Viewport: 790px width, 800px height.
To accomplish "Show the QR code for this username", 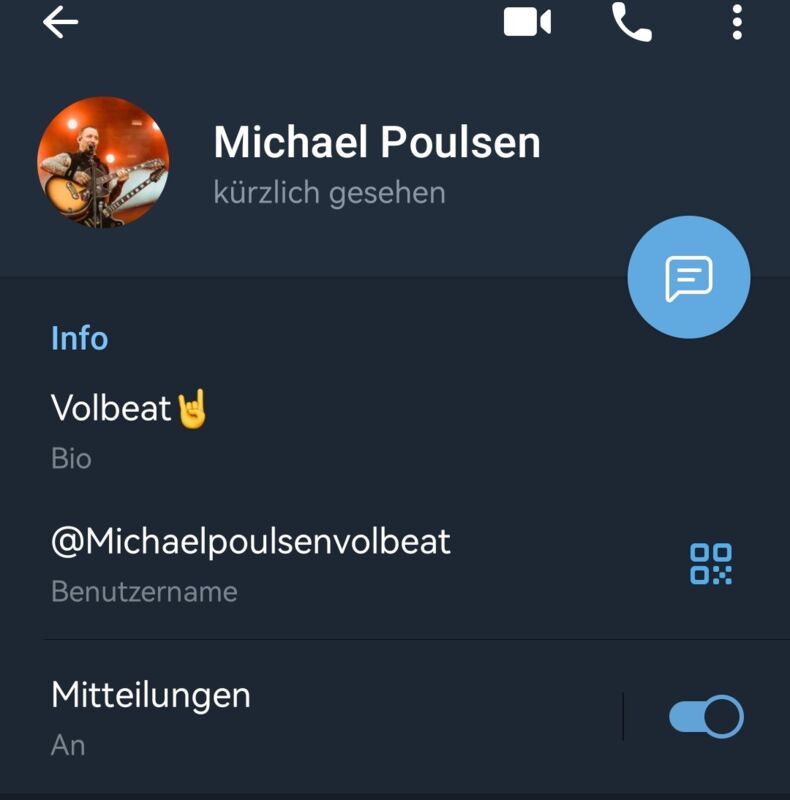I will [711, 564].
